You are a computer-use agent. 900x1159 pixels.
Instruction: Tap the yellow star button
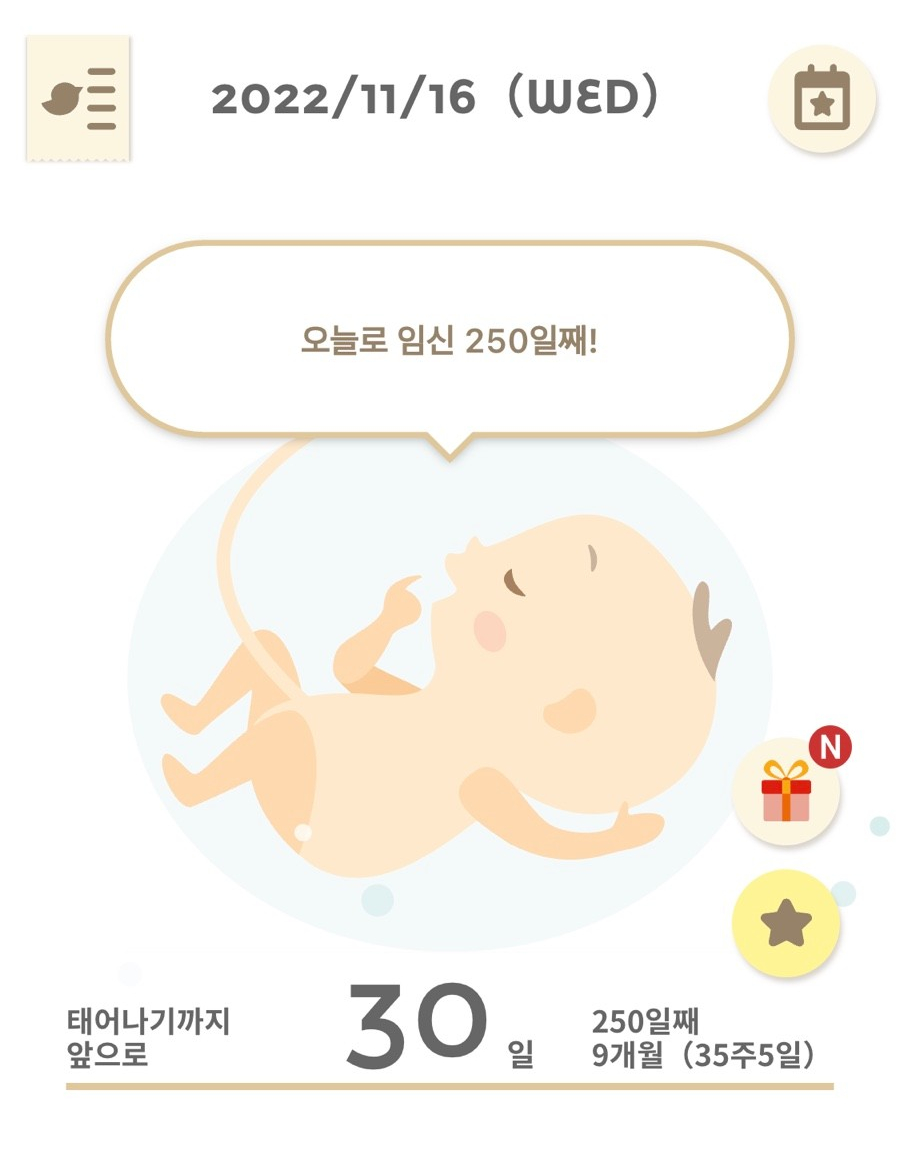click(x=786, y=924)
